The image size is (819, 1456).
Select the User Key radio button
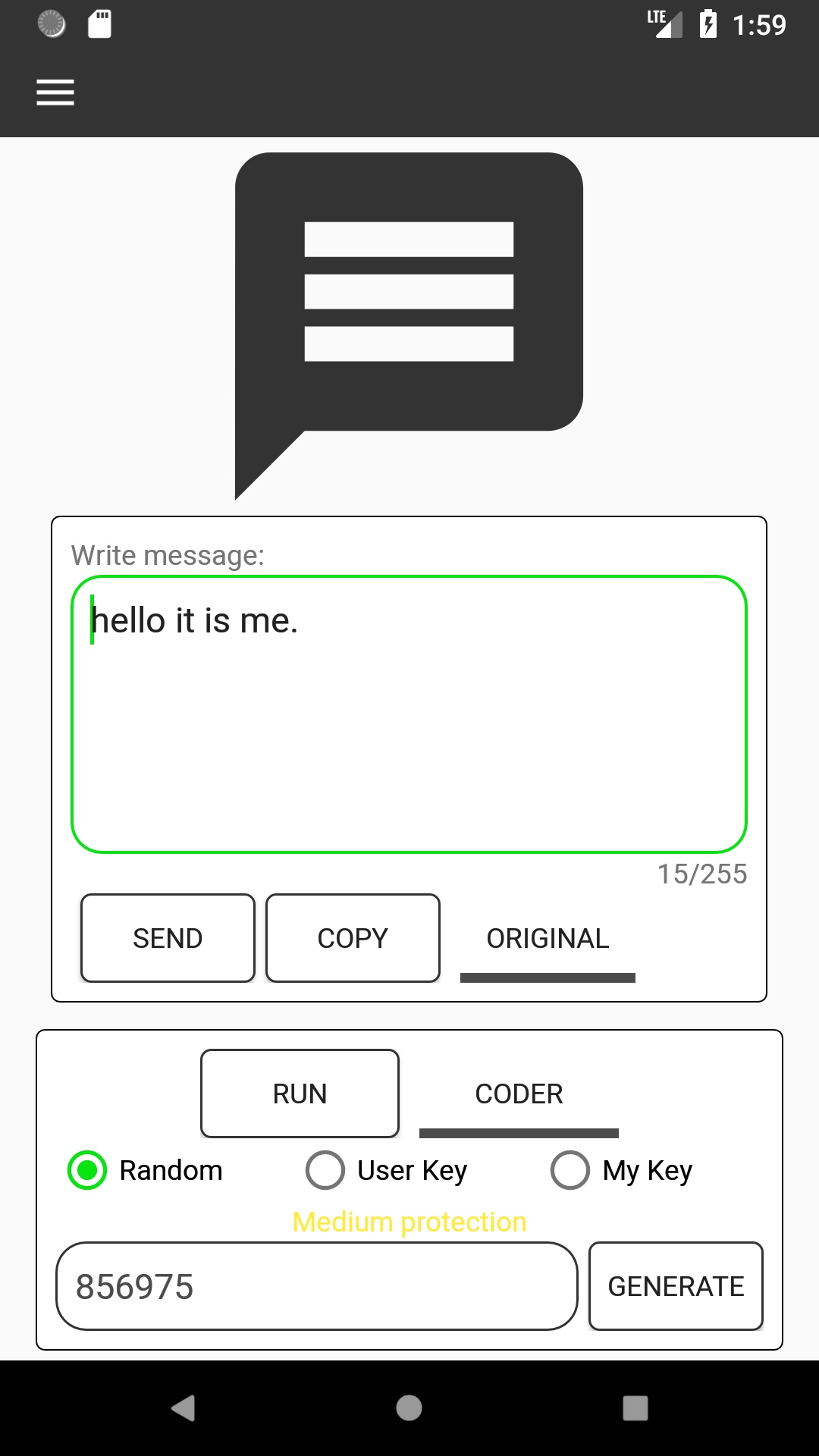325,1170
